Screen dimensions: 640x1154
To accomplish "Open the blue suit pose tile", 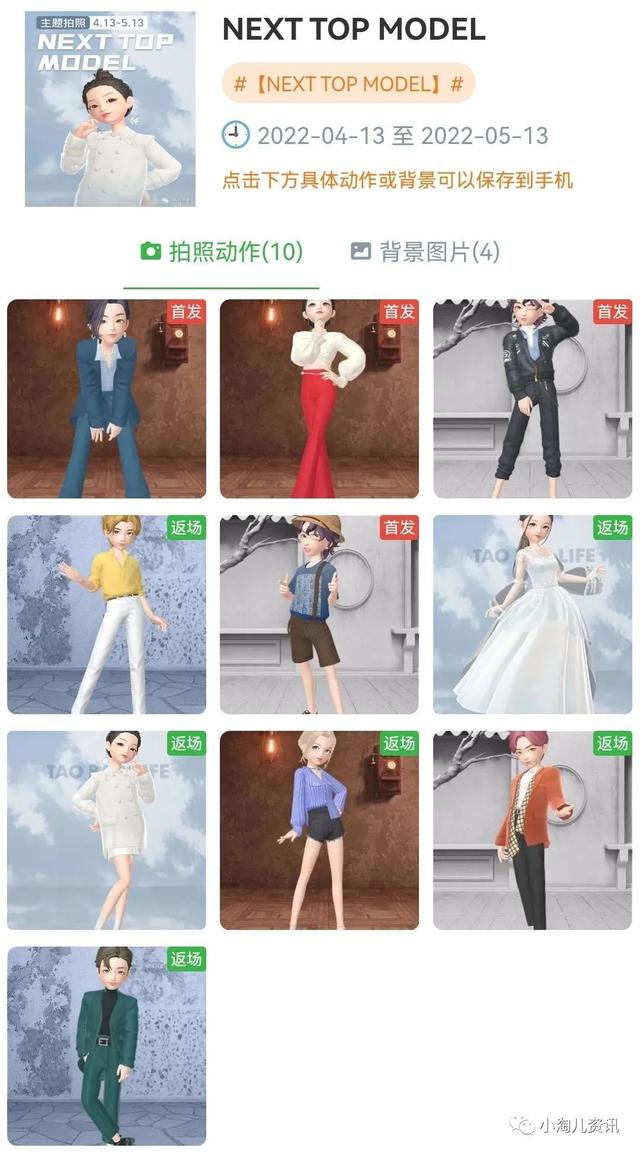I will pos(107,398).
